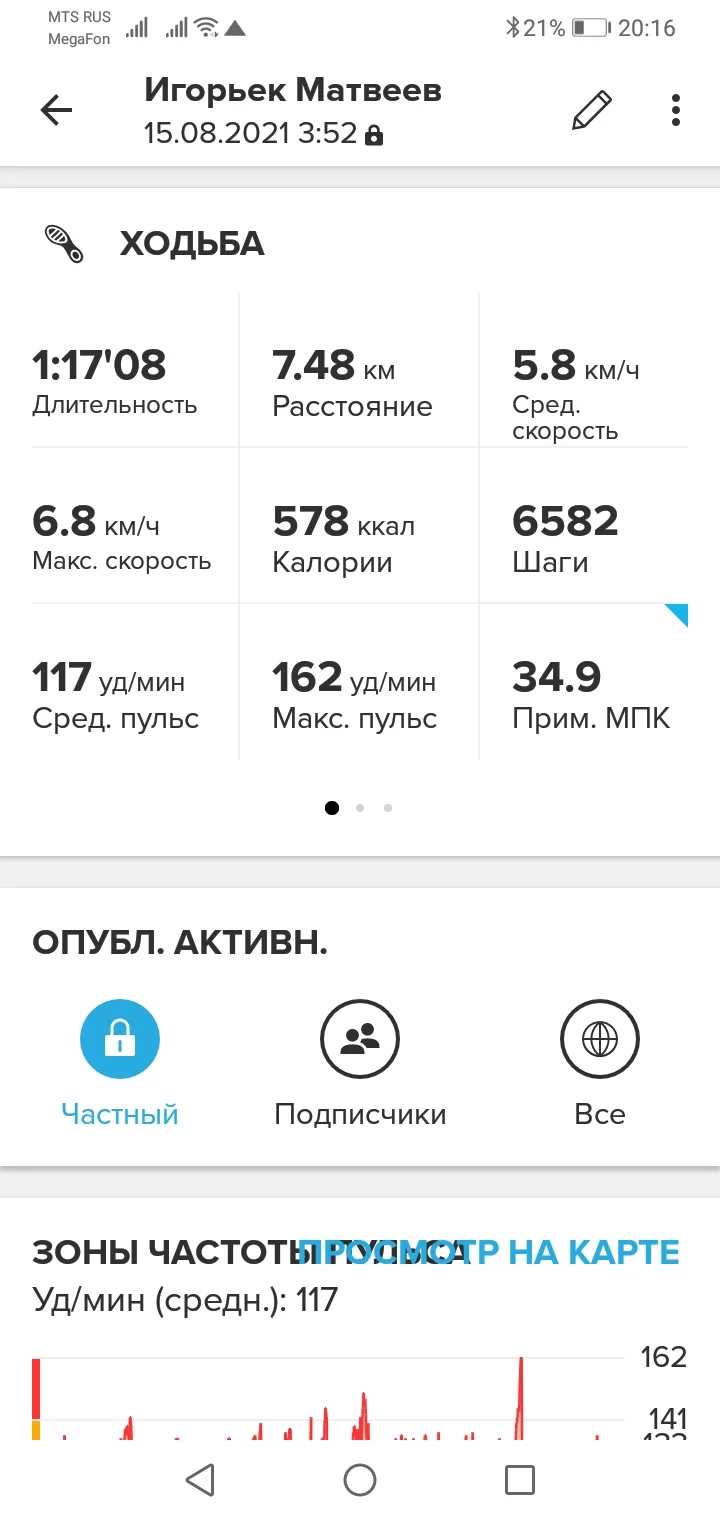
Task: Open the three-dot overflow menu
Action: pyautogui.click(x=676, y=110)
